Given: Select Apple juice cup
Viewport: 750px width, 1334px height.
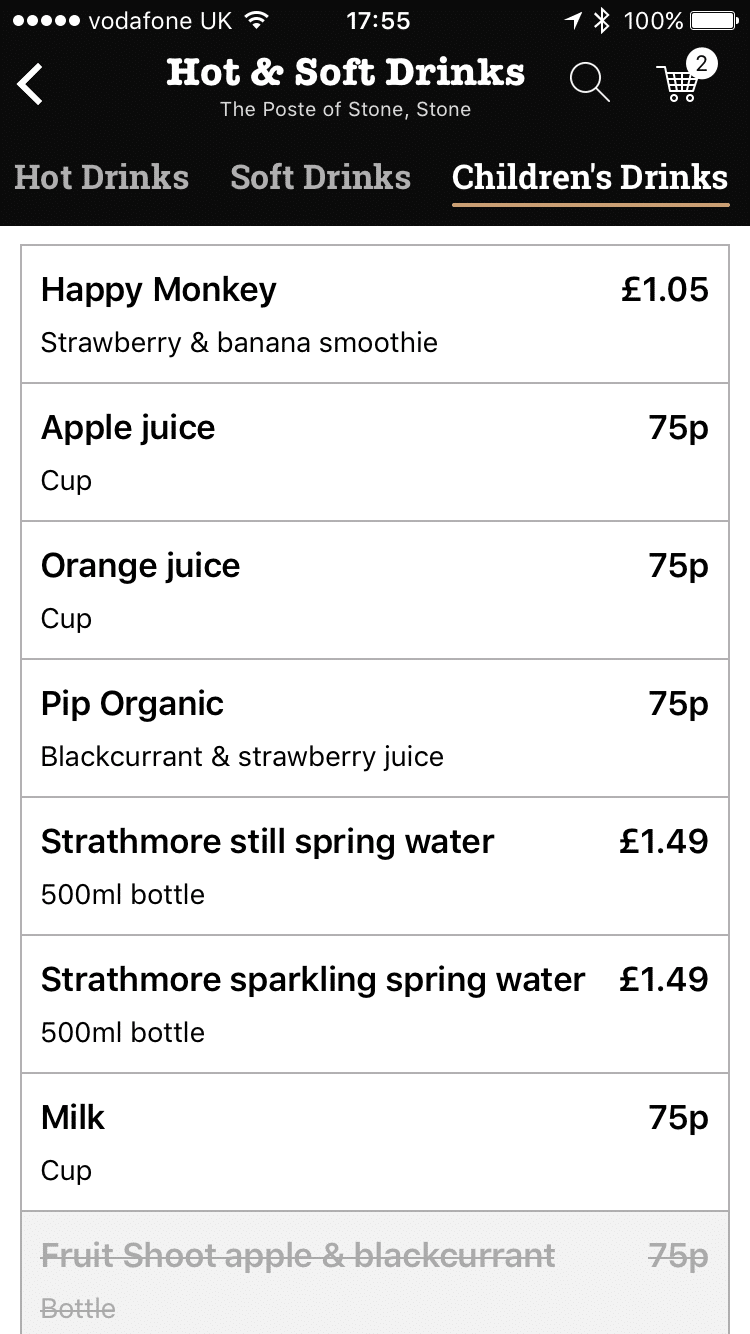Looking at the screenshot, I should click(375, 452).
